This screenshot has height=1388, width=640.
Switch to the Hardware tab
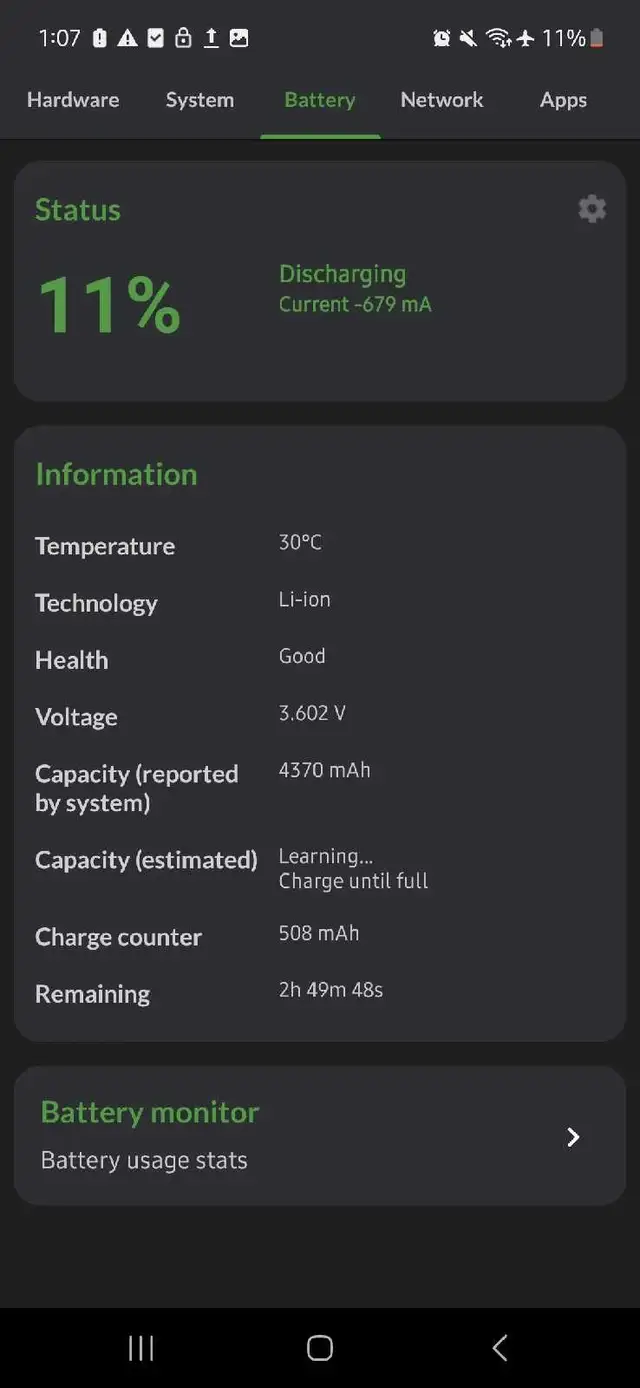tap(73, 100)
